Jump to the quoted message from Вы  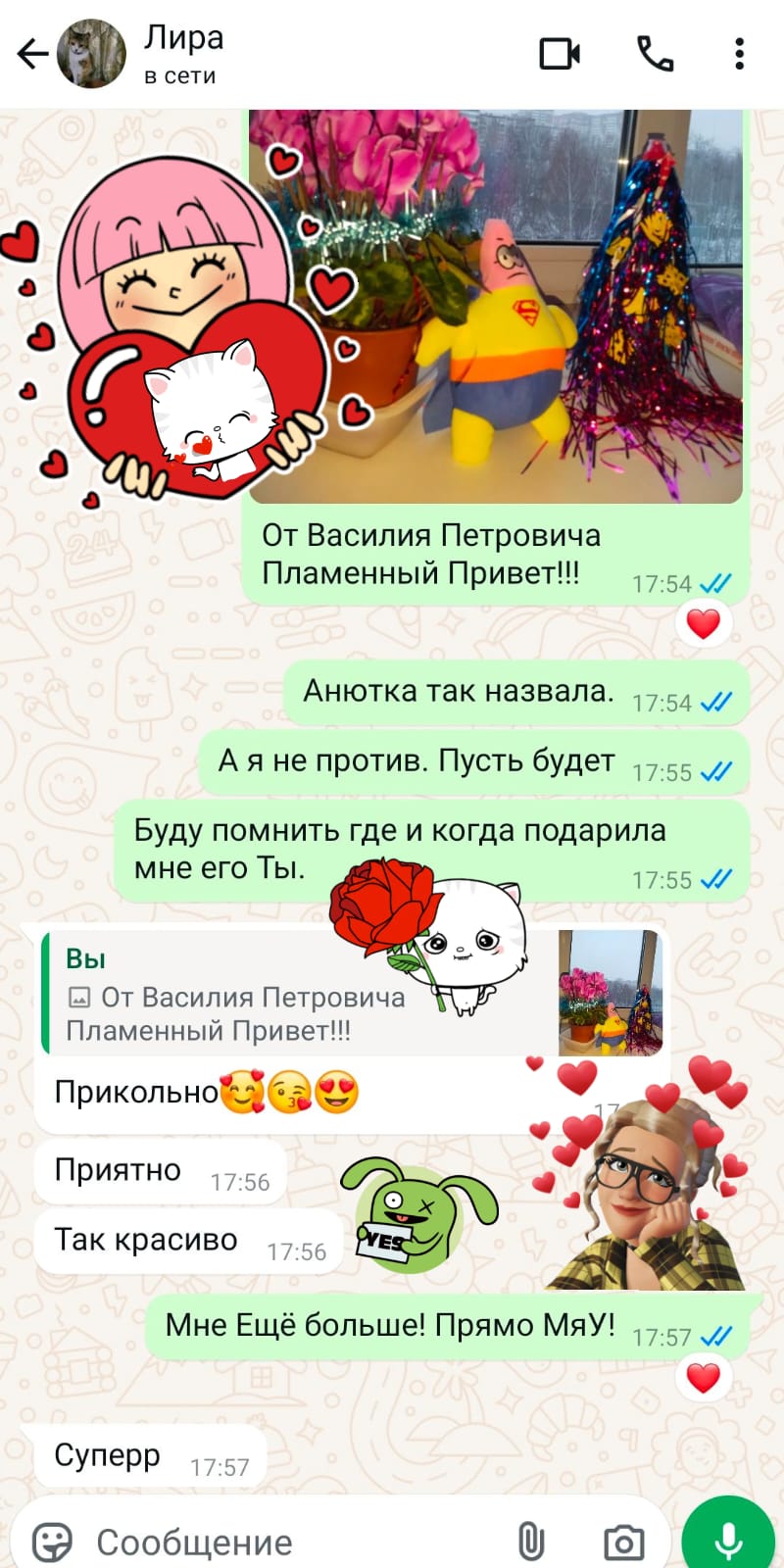click(294, 995)
